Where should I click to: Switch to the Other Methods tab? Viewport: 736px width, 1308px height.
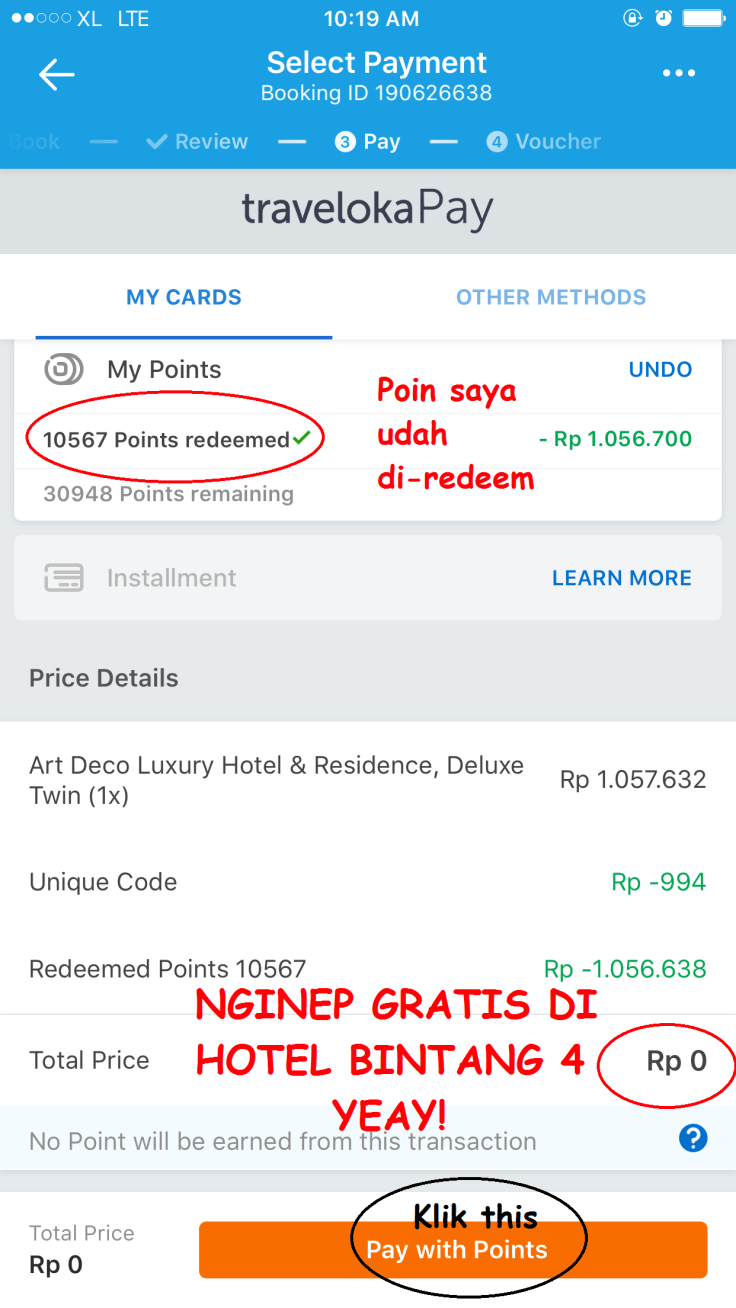[x=551, y=297]
